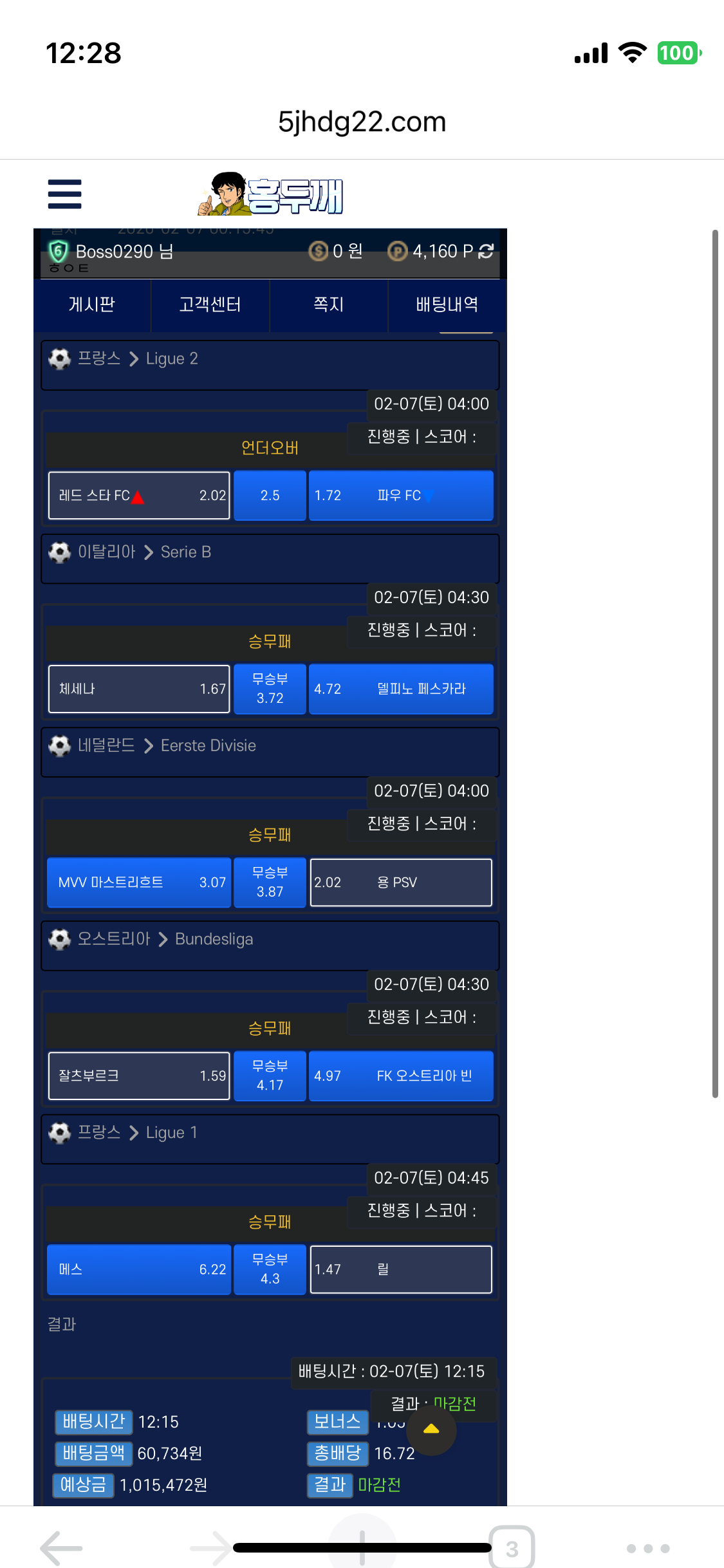Screen dimensions: 724x1568
Task: Select 레드 스타 FC odds 2.02
Action: tap(139, 495)
